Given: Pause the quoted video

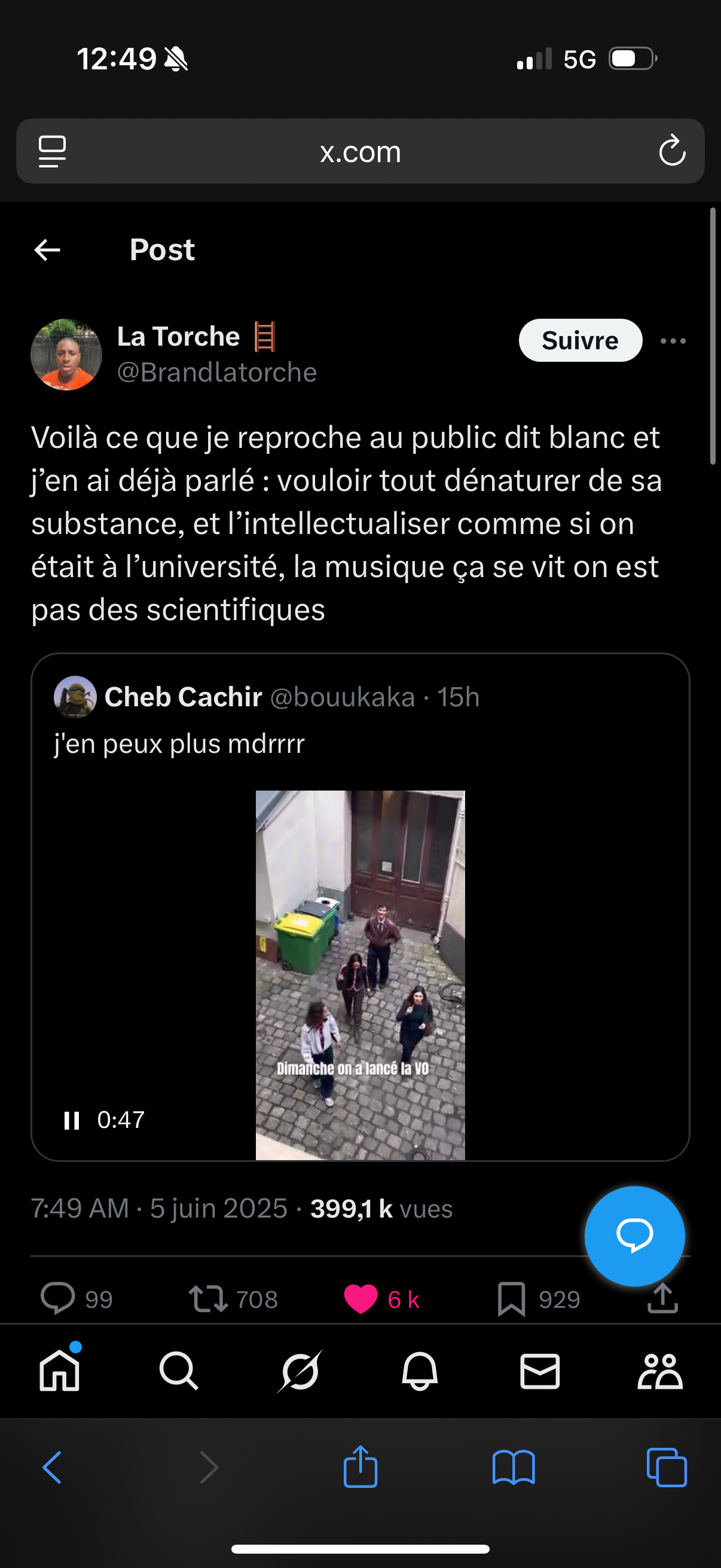Looking at the screenshot, I should coord(71,1119).
